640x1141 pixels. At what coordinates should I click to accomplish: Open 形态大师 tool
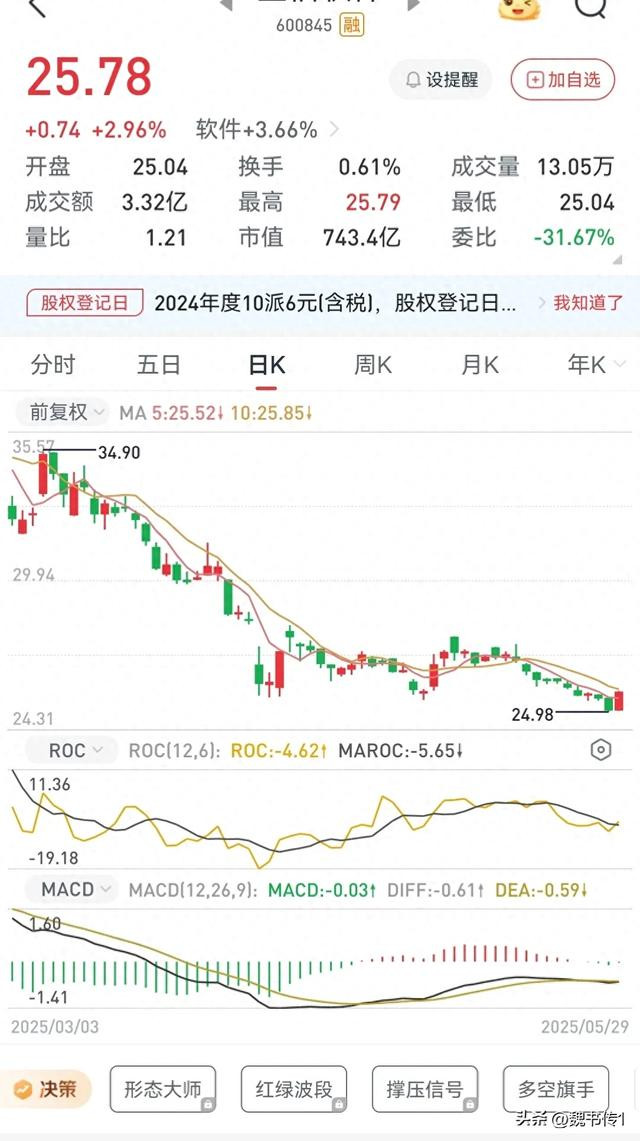pos(163,1089)
